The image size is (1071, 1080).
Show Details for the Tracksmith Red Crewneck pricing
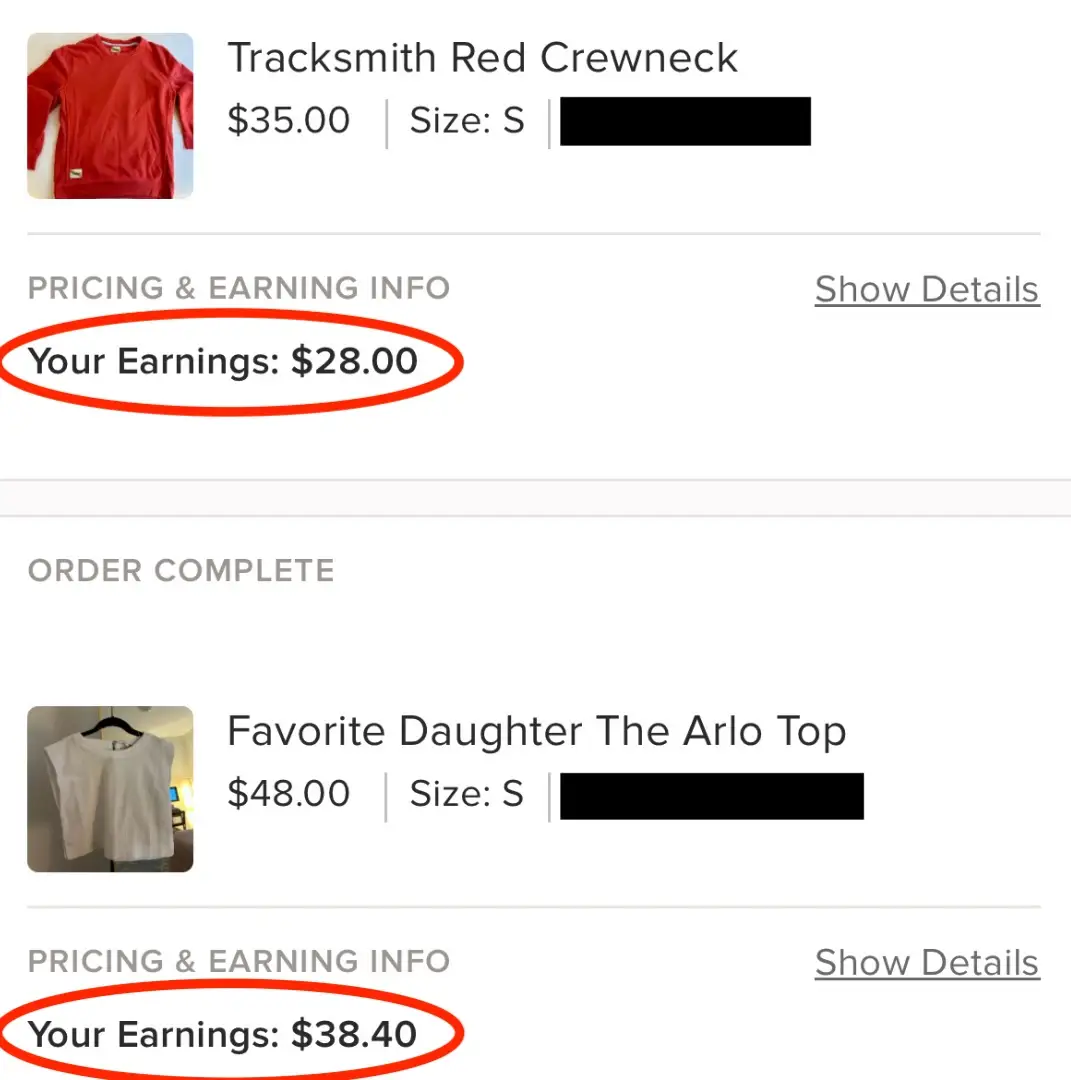926,289
